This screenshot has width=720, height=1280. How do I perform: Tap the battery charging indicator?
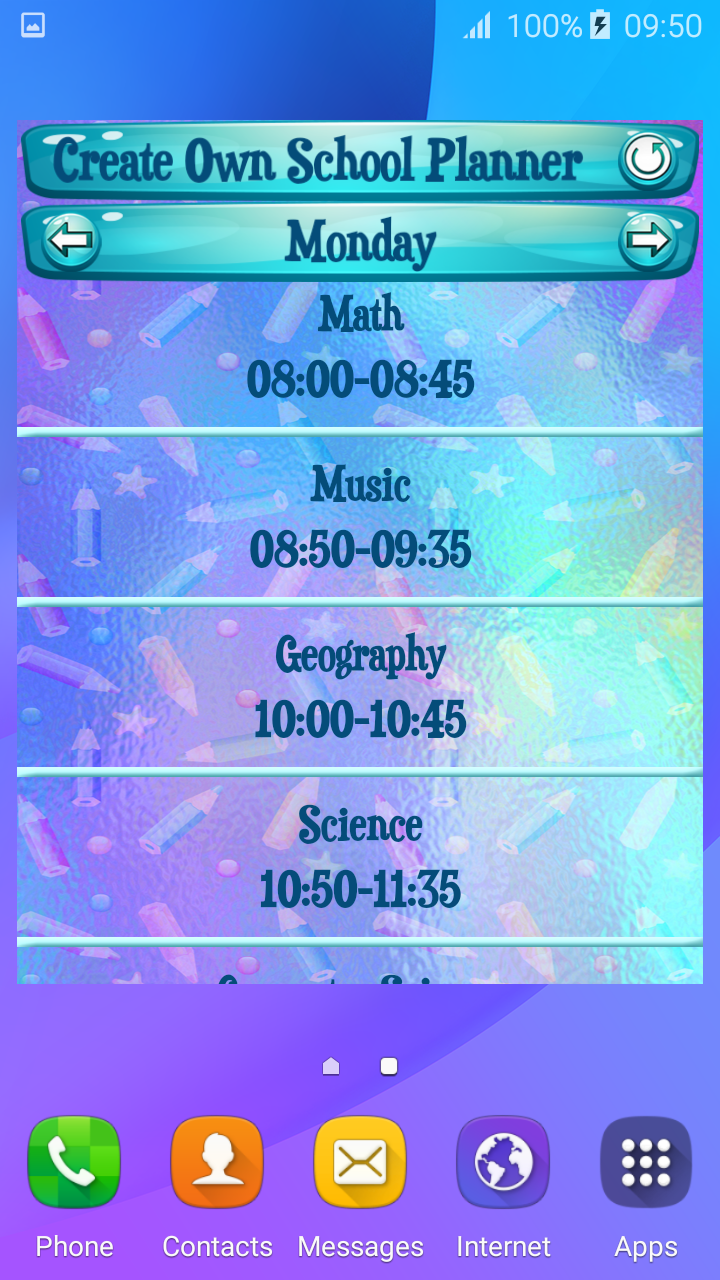601,25
